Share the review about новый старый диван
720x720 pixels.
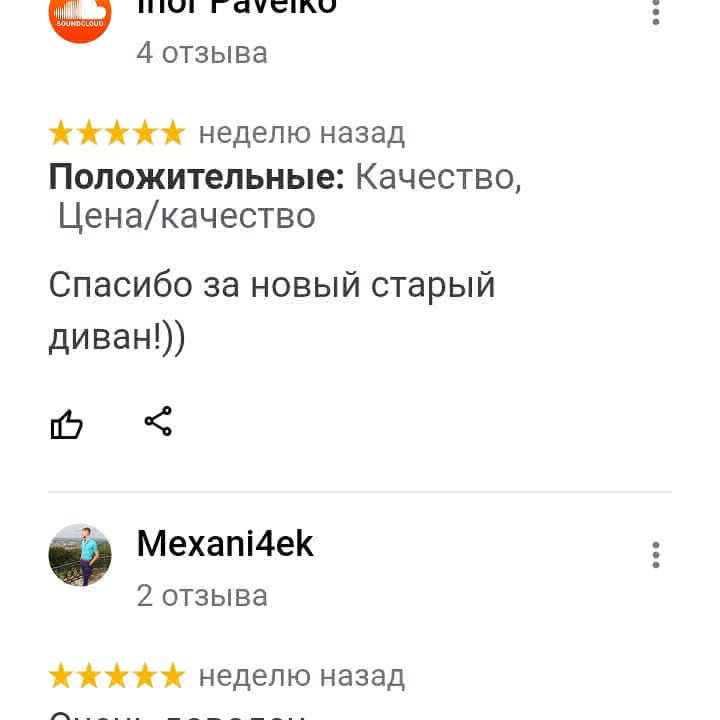point(158,421)
